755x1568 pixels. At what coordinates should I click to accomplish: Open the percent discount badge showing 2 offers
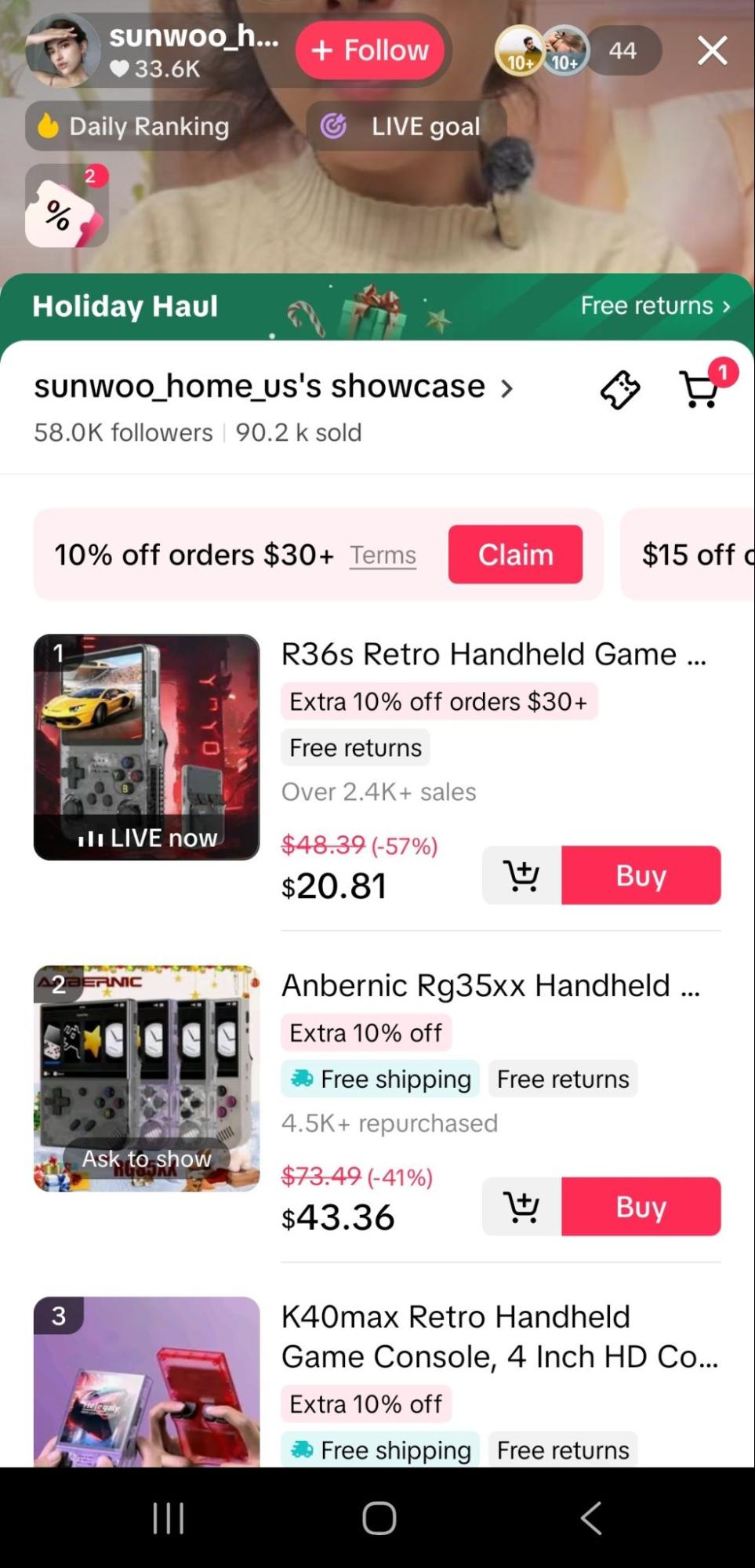(x=66, y=205)
